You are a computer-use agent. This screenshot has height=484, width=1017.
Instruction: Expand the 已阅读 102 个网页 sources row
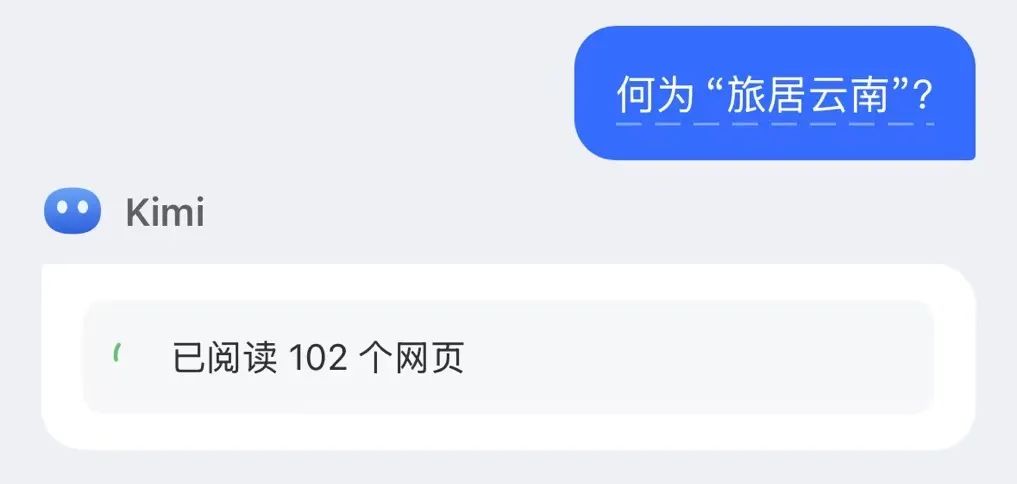pos(508,357)
